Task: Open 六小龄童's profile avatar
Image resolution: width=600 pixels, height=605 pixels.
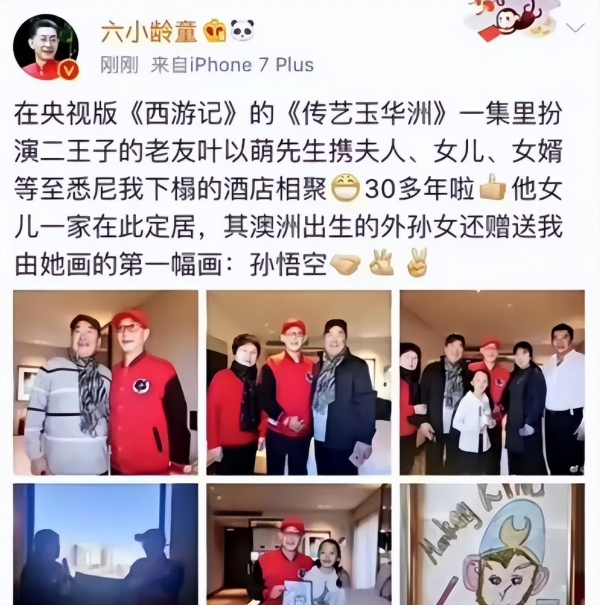Action: [46, 47]
